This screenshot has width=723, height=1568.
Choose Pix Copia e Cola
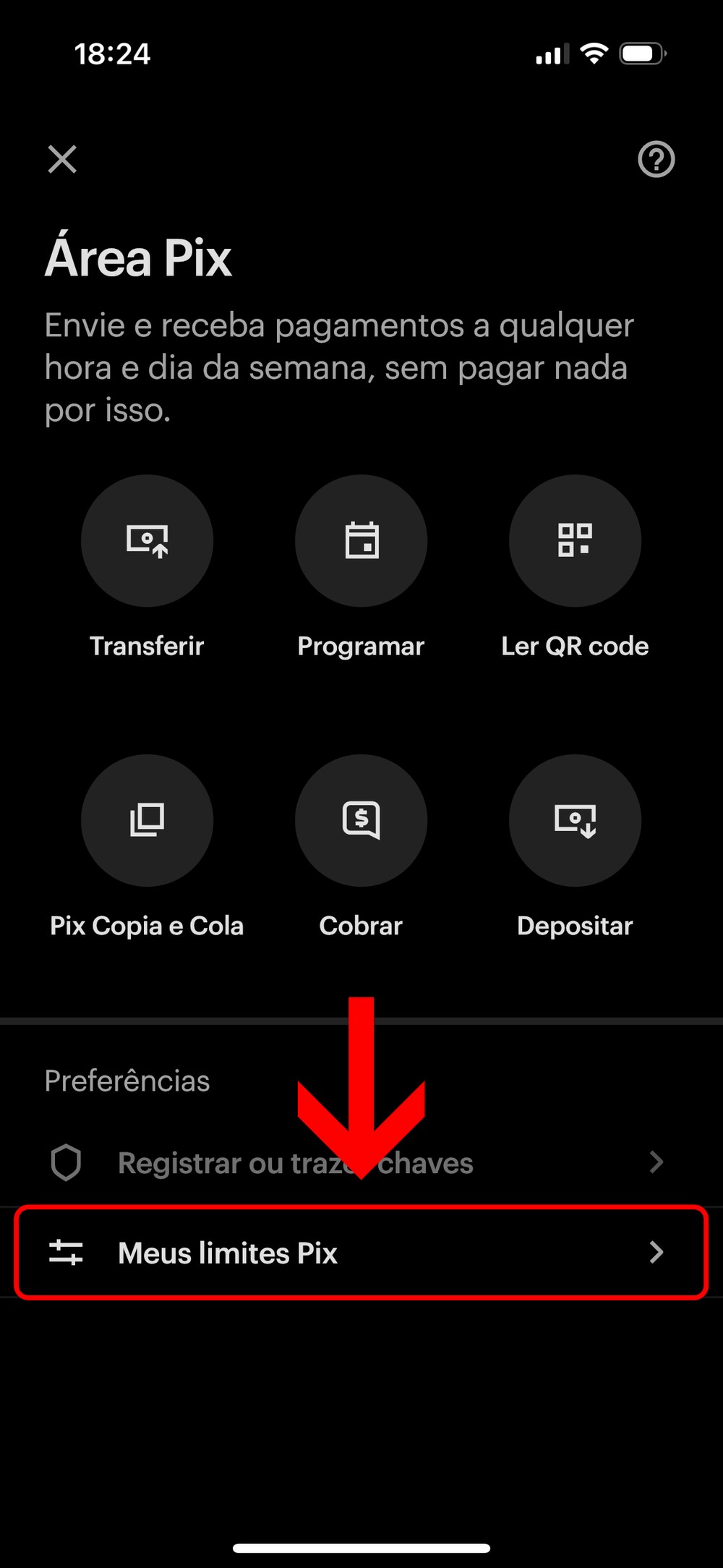tap(147, 821)
